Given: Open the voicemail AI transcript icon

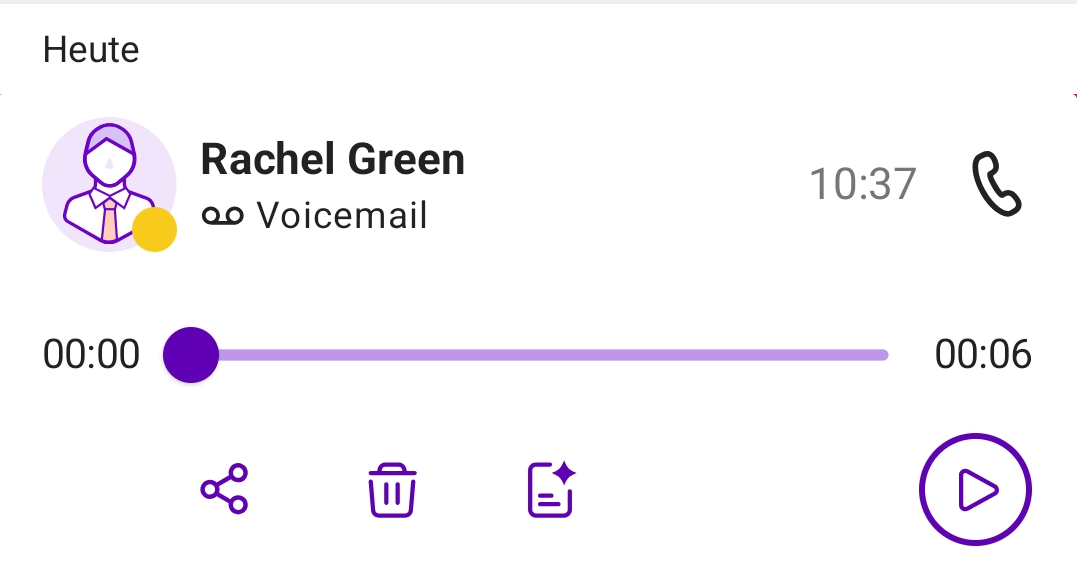Looking at the screenshot, I should pos(551,489).
